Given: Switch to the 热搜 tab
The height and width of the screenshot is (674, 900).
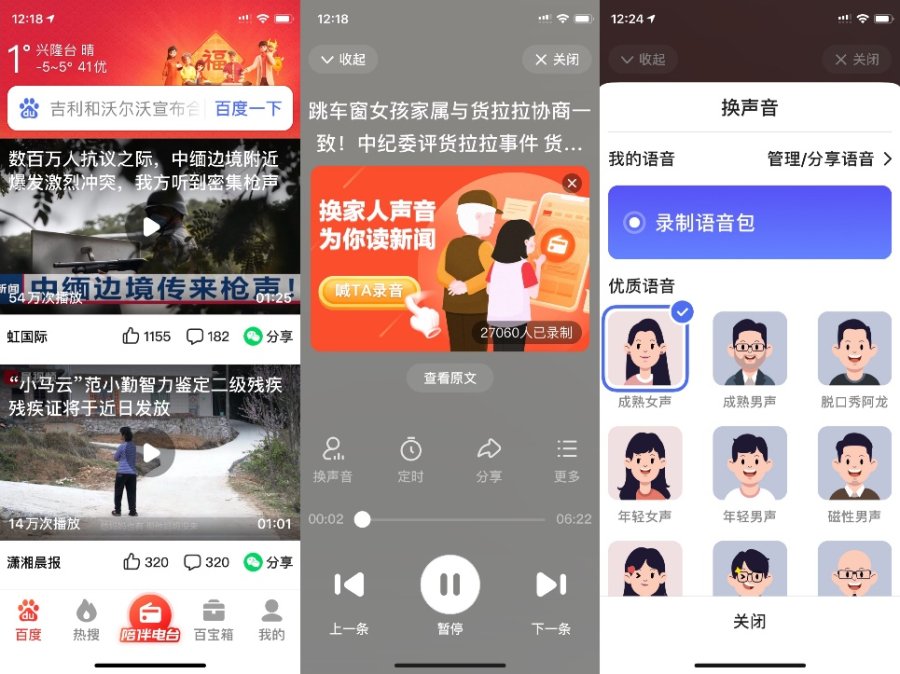Looking at the screenshot, I should point(86,620).
